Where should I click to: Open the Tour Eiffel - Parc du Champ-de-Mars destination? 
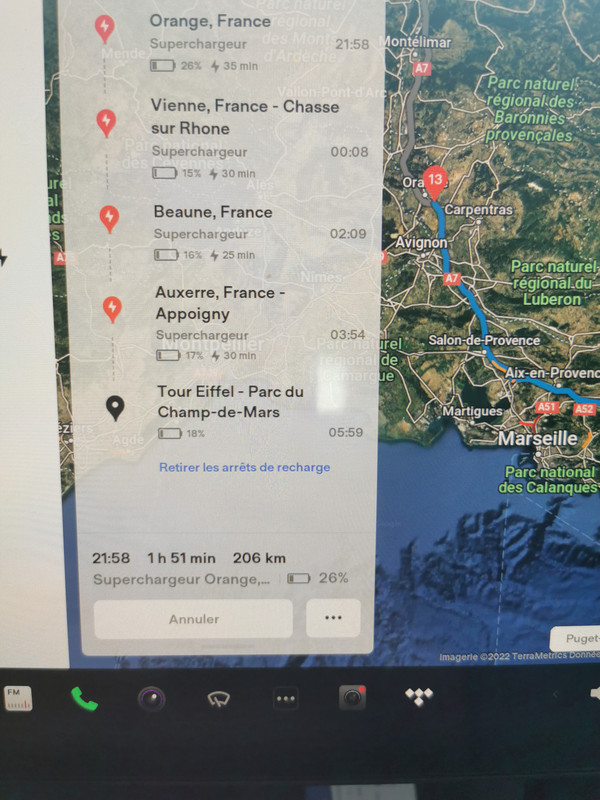tap(230, 400)
